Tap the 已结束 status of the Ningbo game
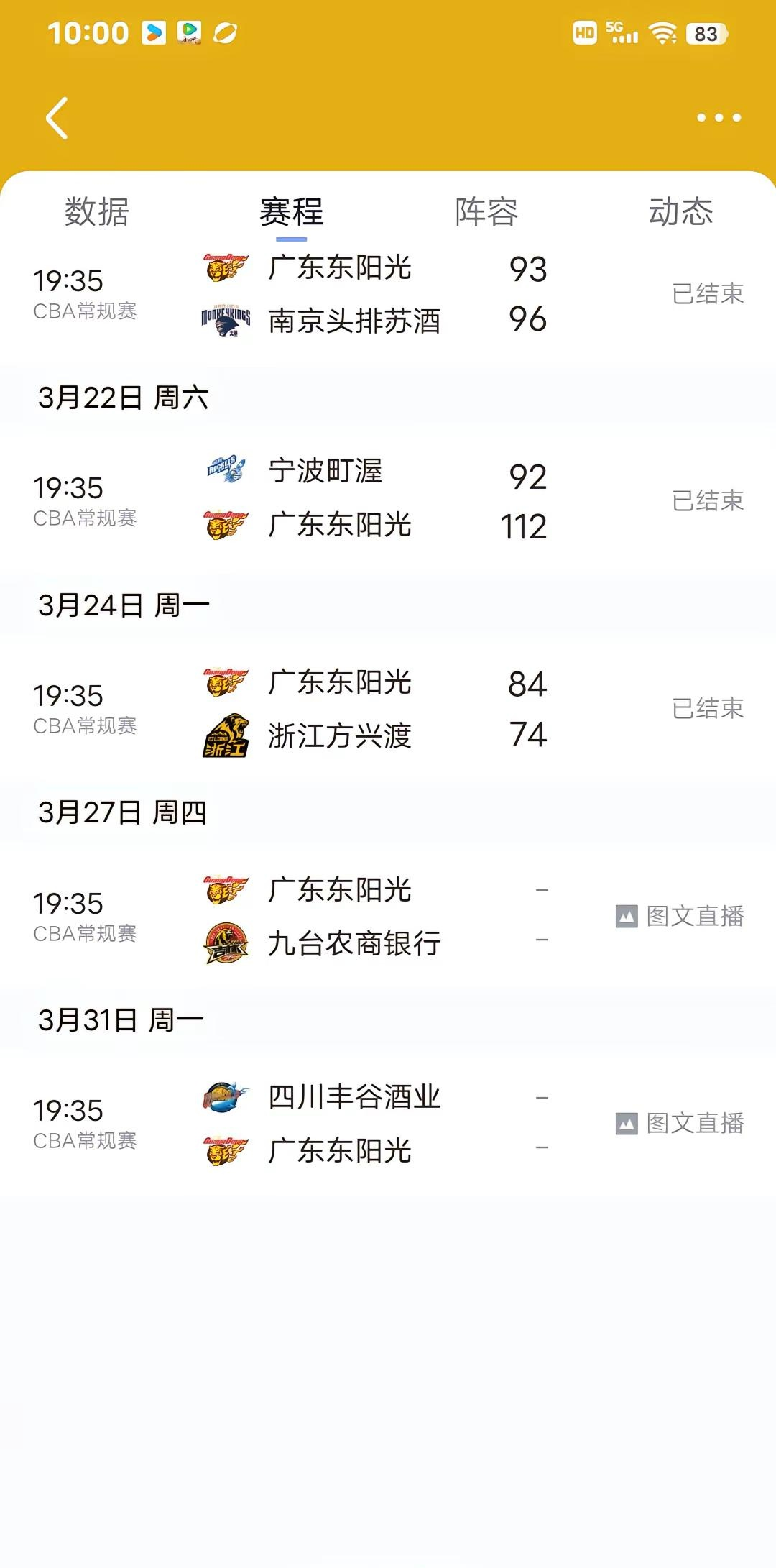The width and height of the screenshot is (776, 1568). tap(708, 500)
